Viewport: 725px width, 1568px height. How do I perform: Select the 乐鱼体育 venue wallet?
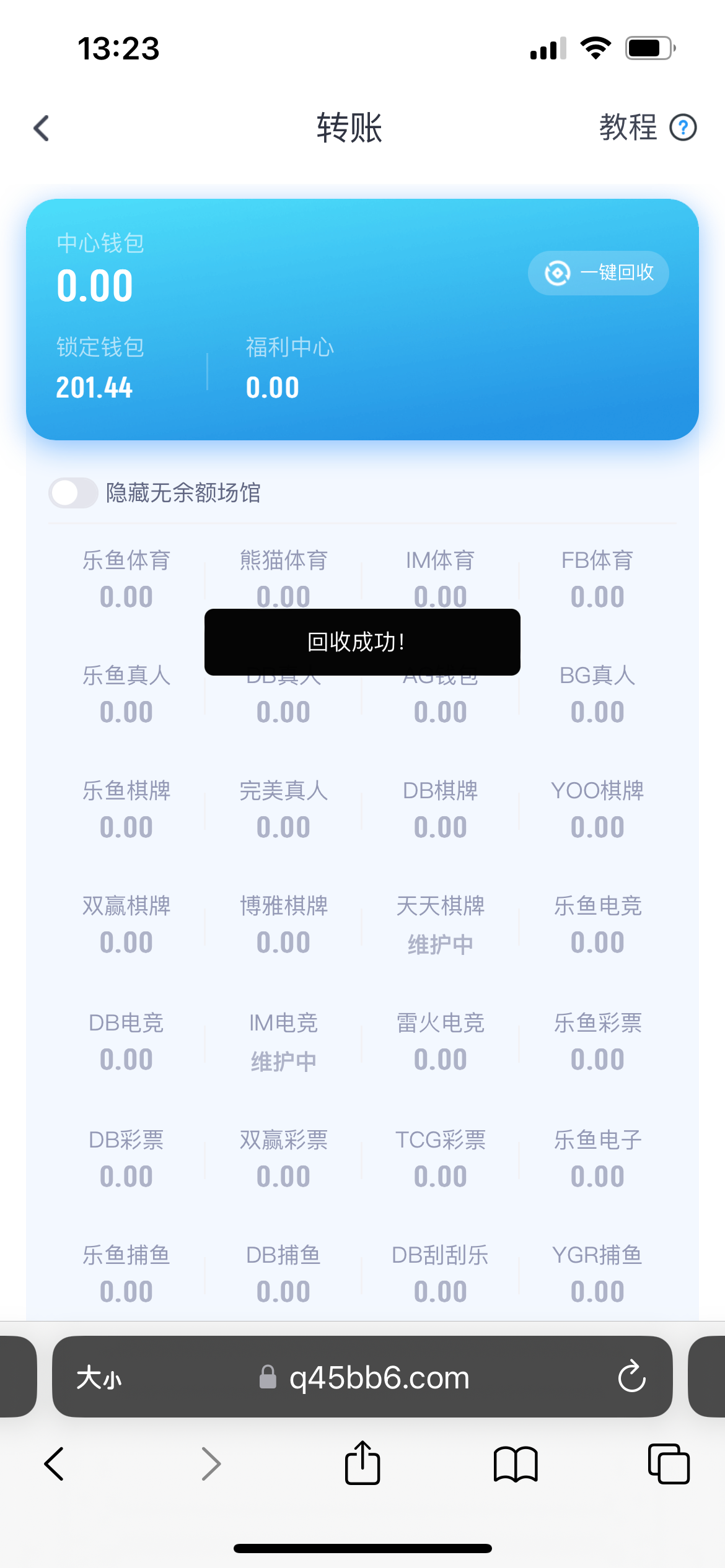tap(126, 578)
